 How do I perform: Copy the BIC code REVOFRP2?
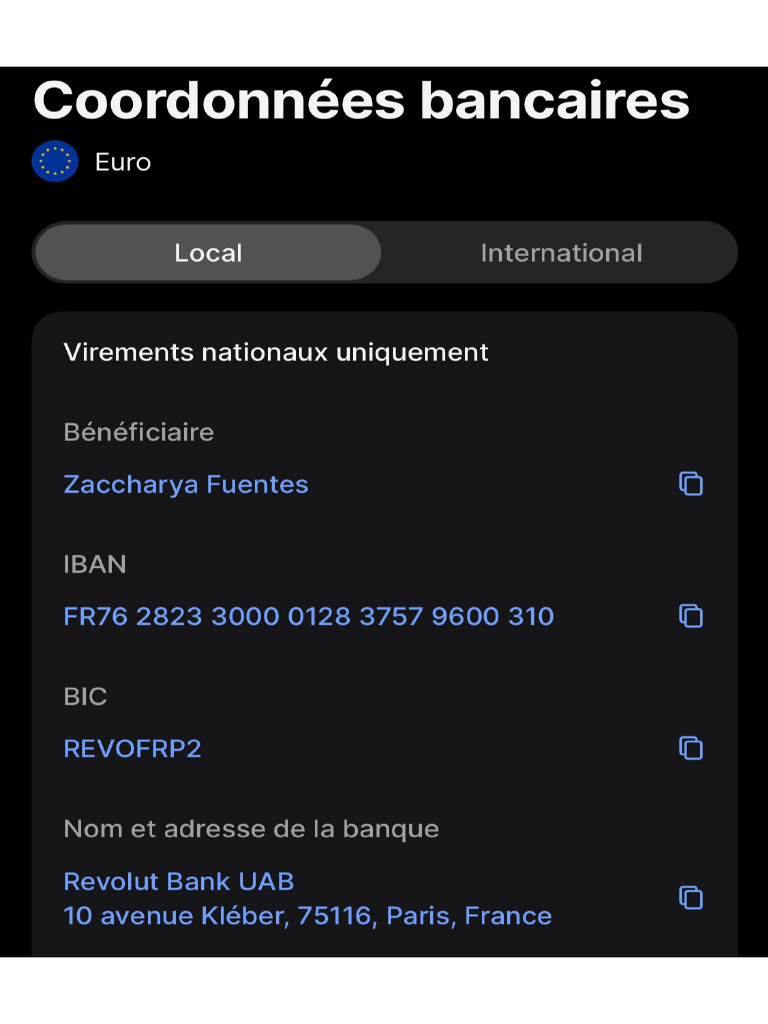(691, 748)
